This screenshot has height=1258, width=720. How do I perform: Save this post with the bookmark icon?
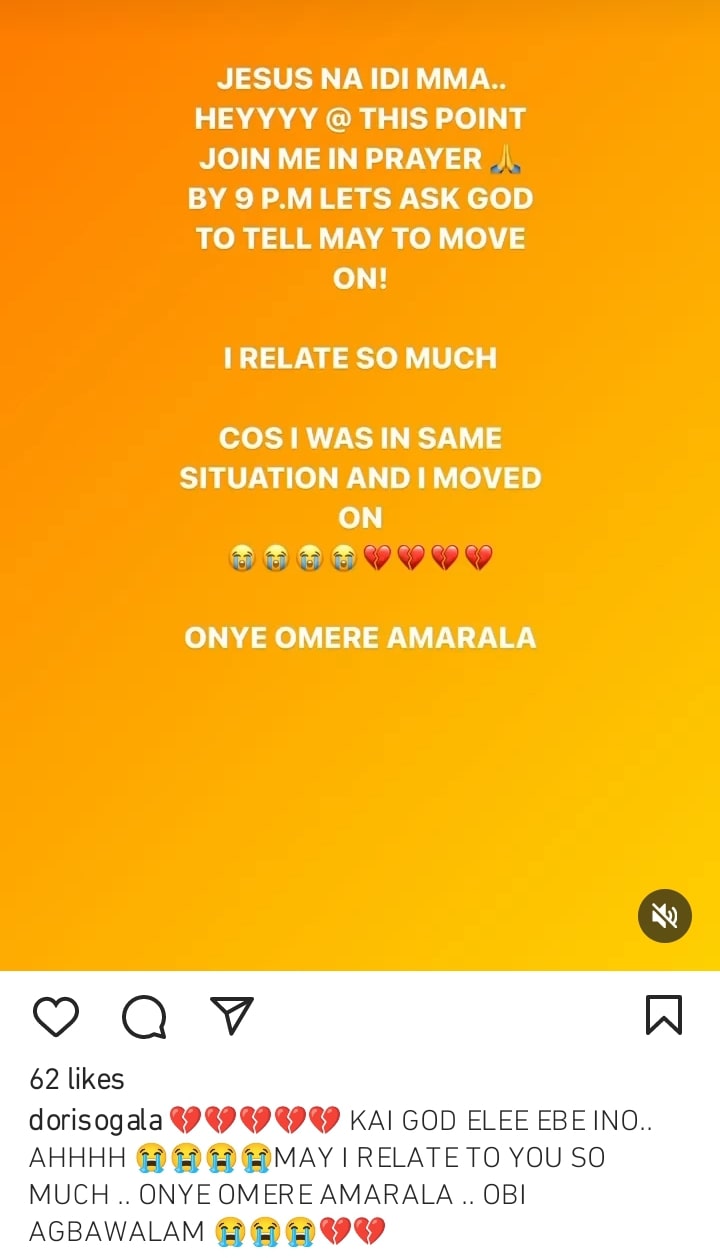[664, 1016]
